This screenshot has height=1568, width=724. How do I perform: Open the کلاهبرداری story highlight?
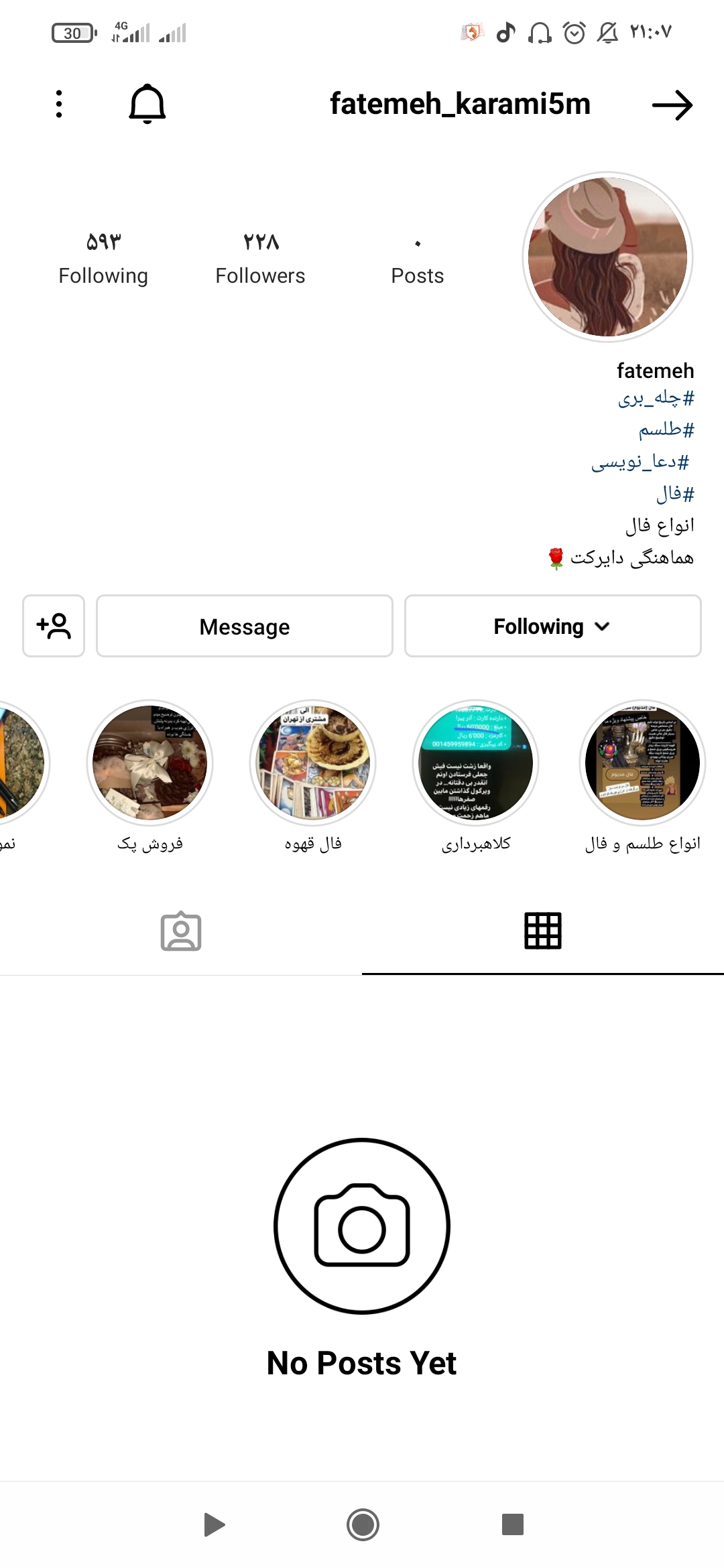[x=476, y=763]
